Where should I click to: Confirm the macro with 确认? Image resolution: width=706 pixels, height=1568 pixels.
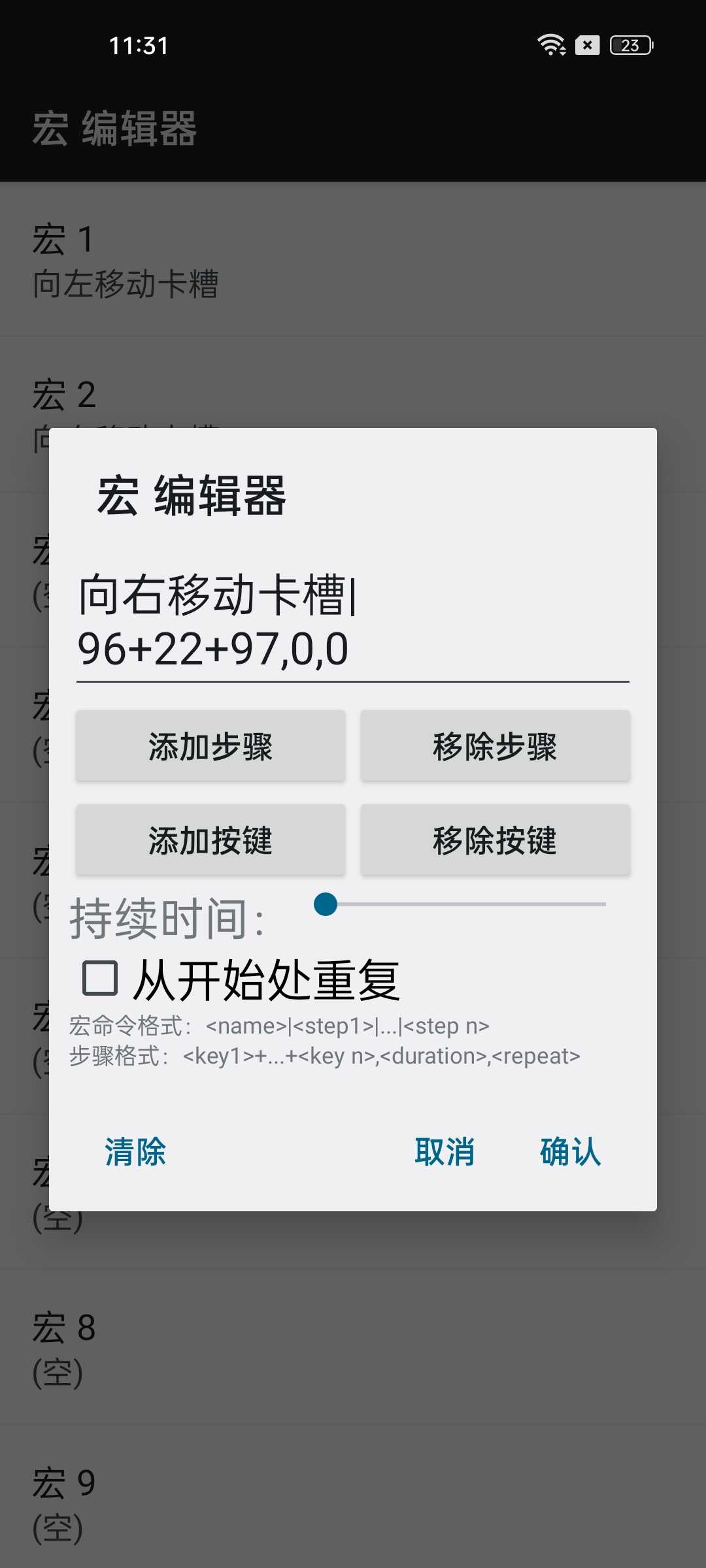570,1151
